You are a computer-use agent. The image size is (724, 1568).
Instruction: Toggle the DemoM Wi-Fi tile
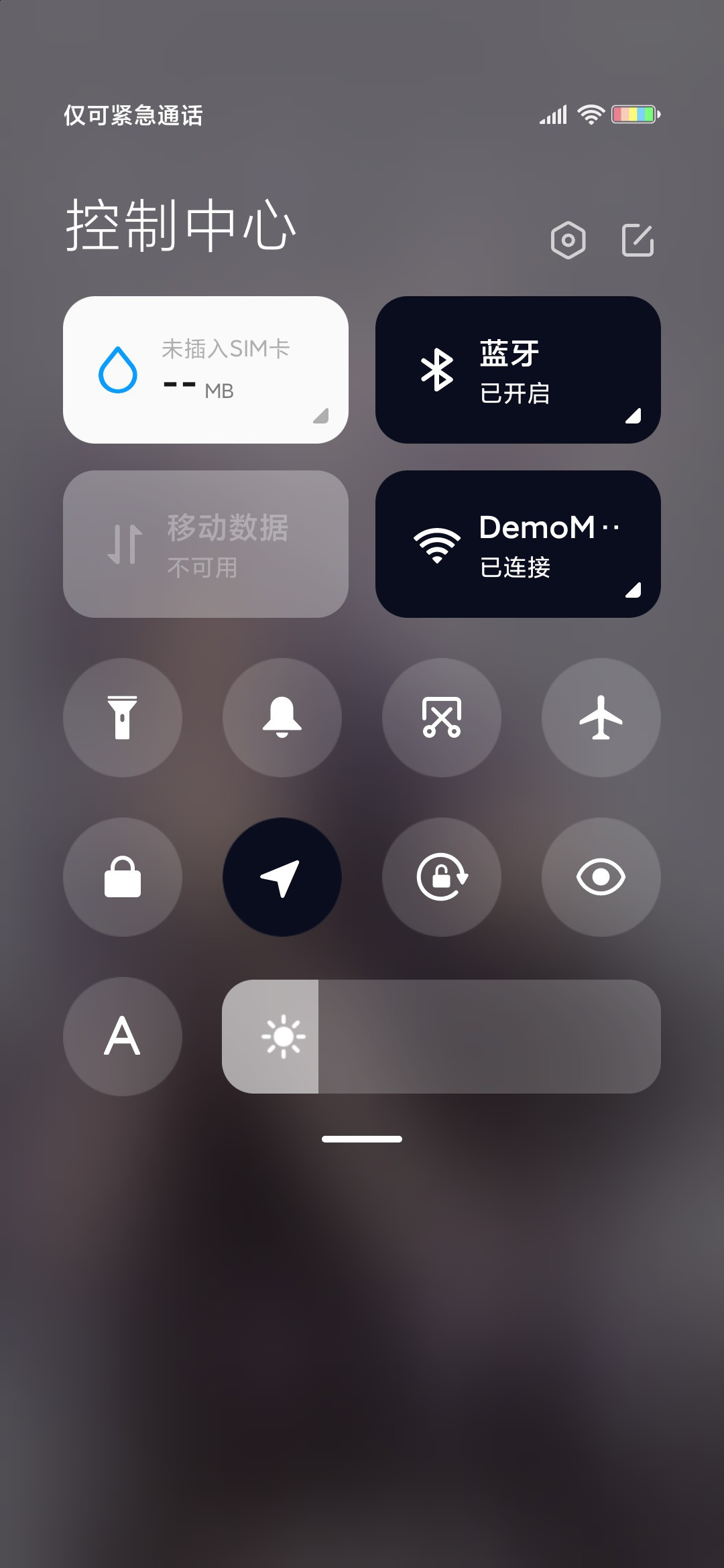click(x=518, y=544)
